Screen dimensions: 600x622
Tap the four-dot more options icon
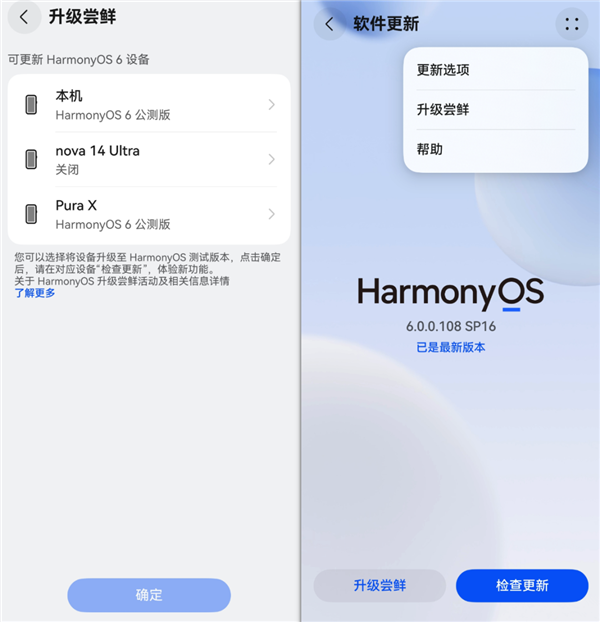[x=571, y=24]
